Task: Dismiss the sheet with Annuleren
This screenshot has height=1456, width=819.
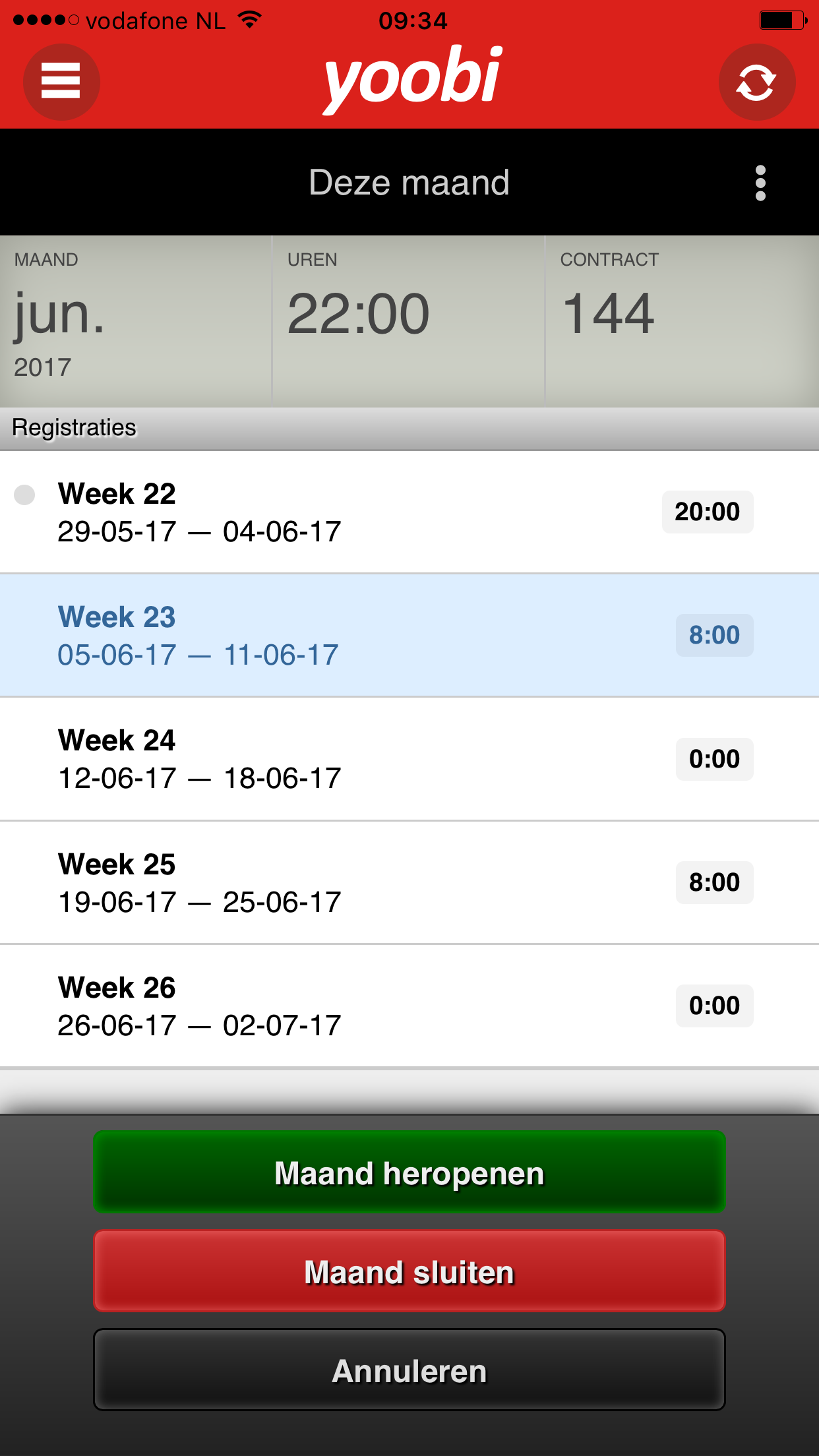Action: pyautogui.click(x=409, y=1370)
